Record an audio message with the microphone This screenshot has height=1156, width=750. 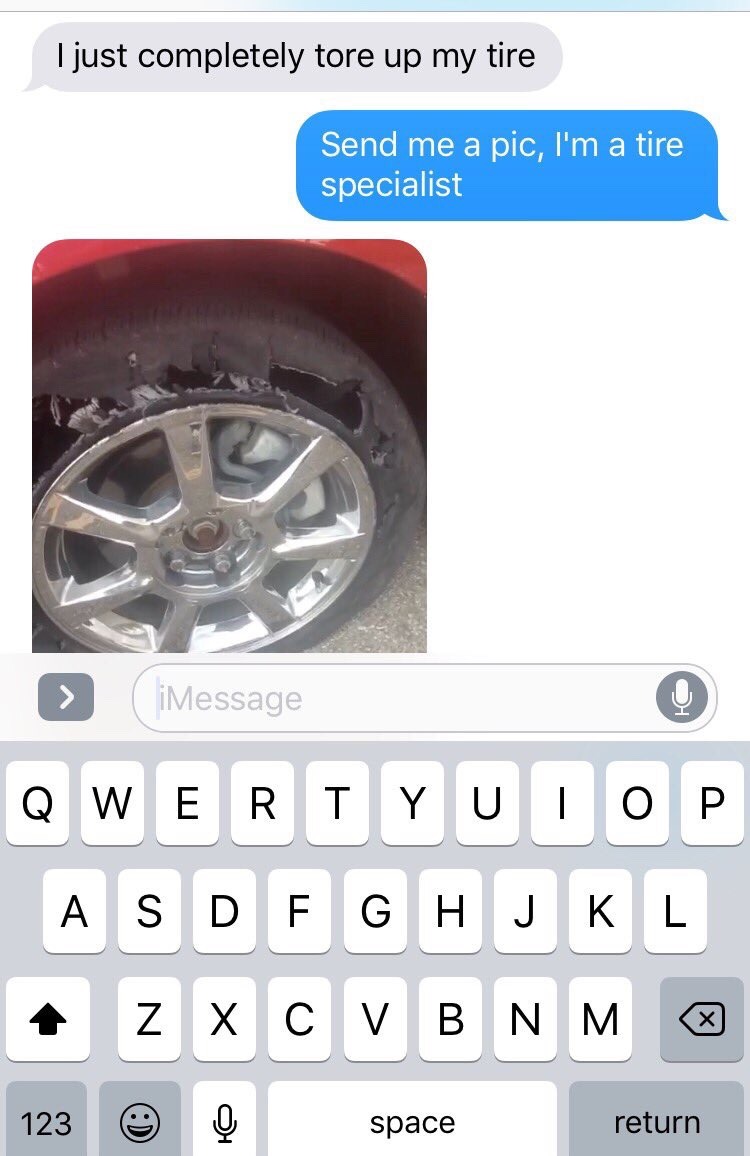[x=681, y=697]
